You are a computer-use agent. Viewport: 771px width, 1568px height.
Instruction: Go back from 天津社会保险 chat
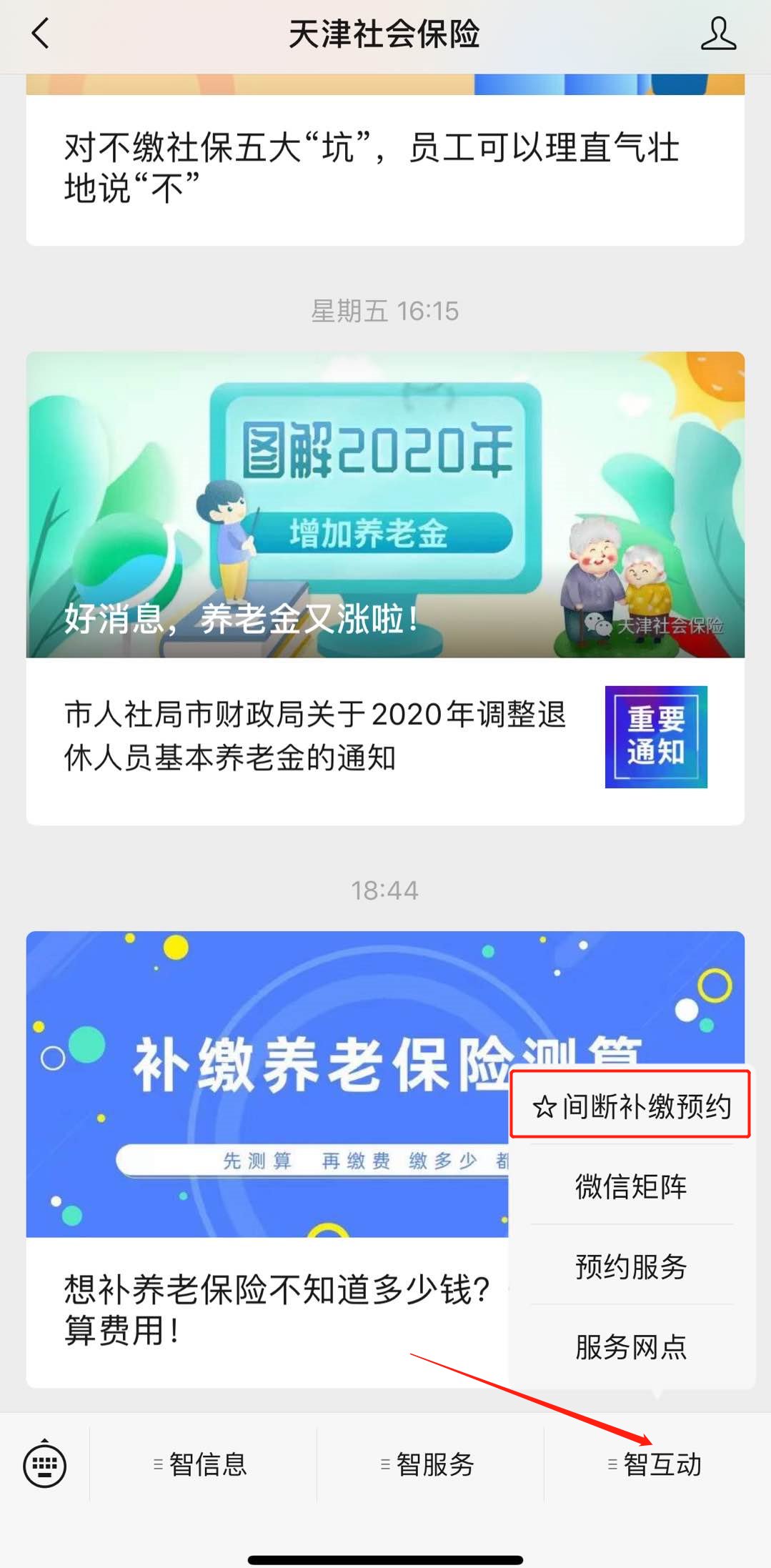click(x=41, y=34)
